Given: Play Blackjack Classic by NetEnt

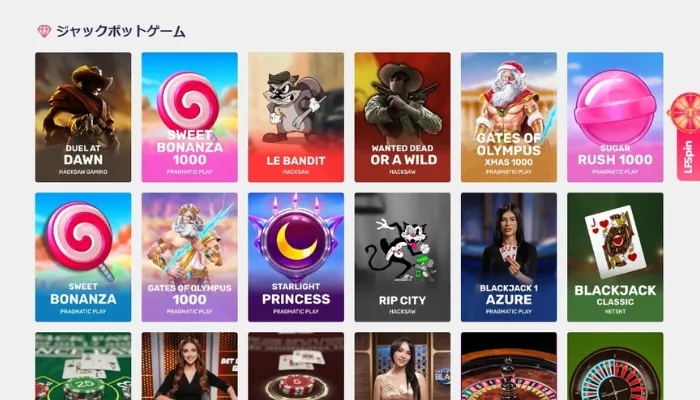Looking at the screenshot, I should (614, 257).
